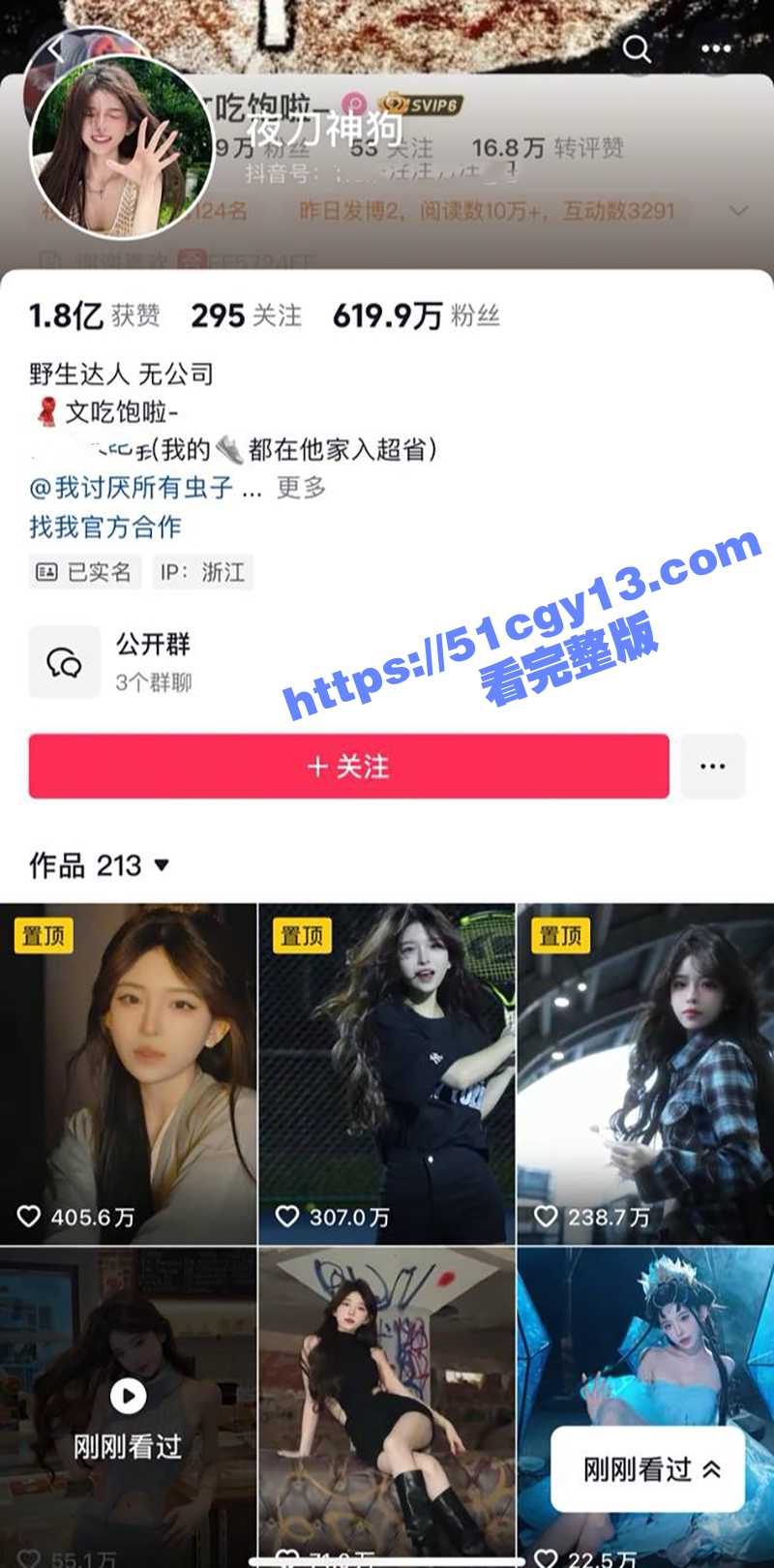View the 295 关注 following list
774x1568 pixels.
(x=246, y=316)
